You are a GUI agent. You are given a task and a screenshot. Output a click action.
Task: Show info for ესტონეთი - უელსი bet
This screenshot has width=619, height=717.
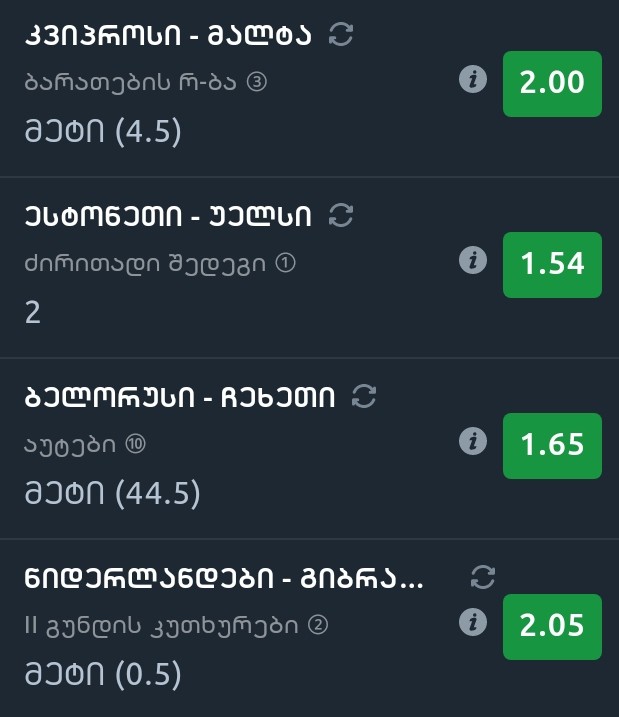472,261
